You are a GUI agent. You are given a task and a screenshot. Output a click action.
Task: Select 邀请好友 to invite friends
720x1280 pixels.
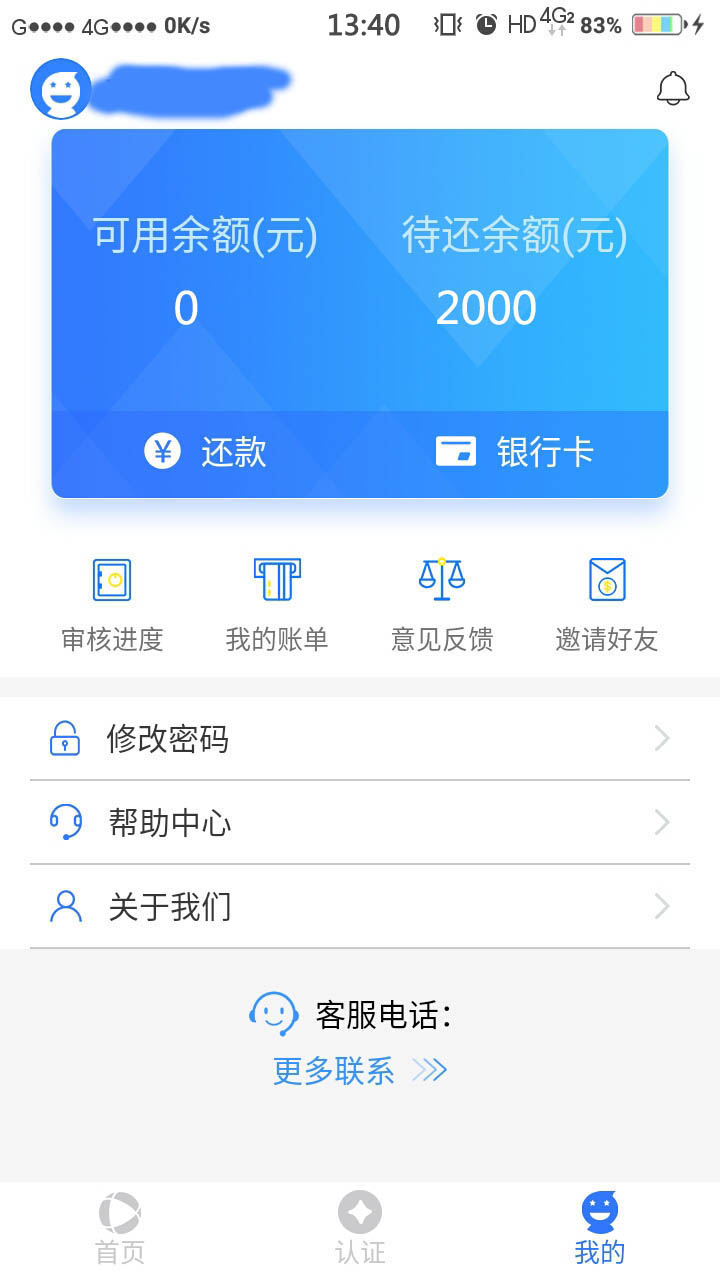(x=607, y=605)
